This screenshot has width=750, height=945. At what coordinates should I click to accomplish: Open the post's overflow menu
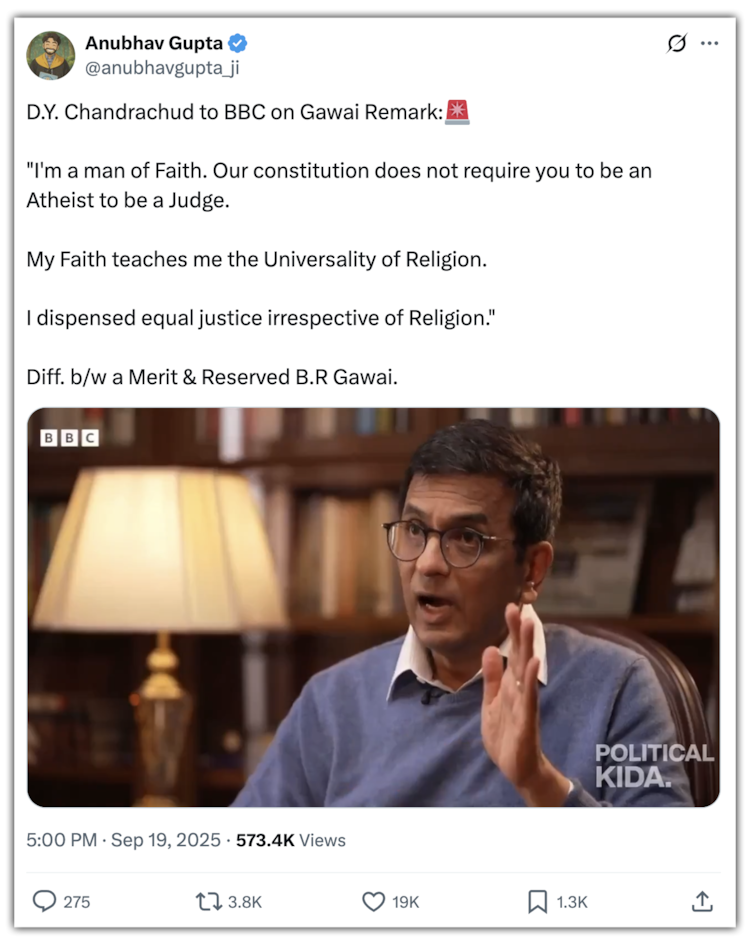[710, 43]
